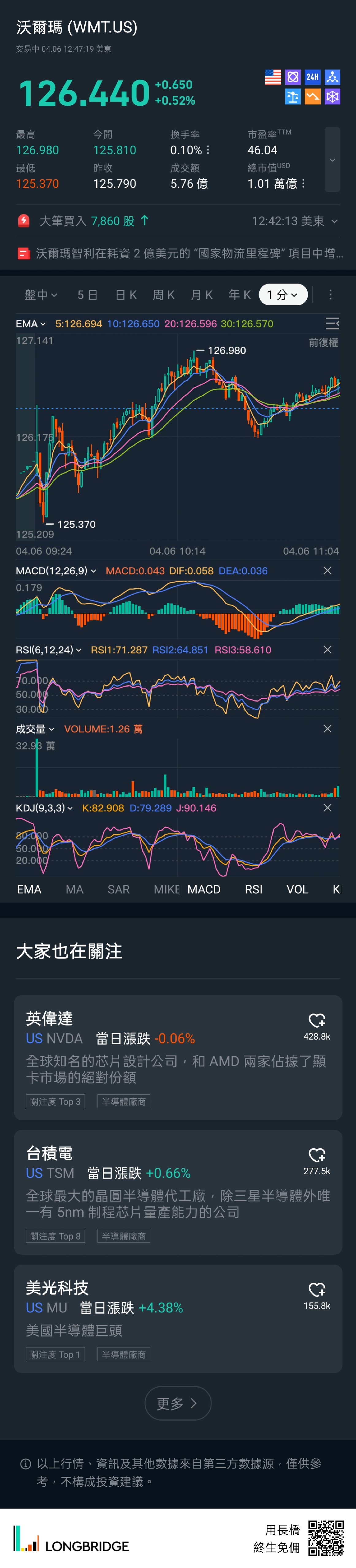
Task: Add 英偉達 NVDA to watchlist
Action: 317,1020
